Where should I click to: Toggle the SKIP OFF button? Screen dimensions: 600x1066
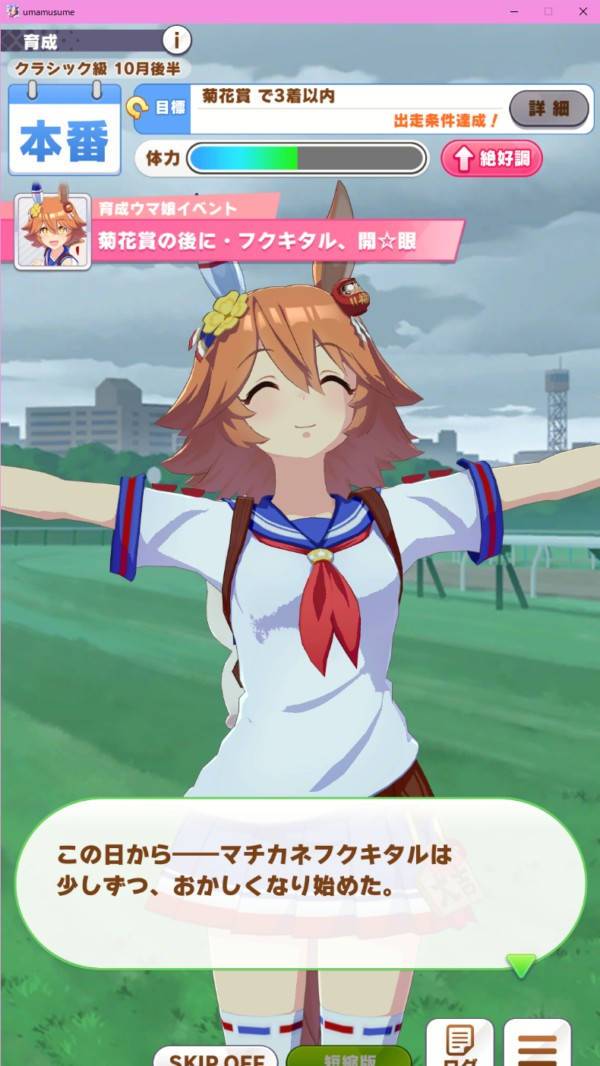(x=216, y=1056)
